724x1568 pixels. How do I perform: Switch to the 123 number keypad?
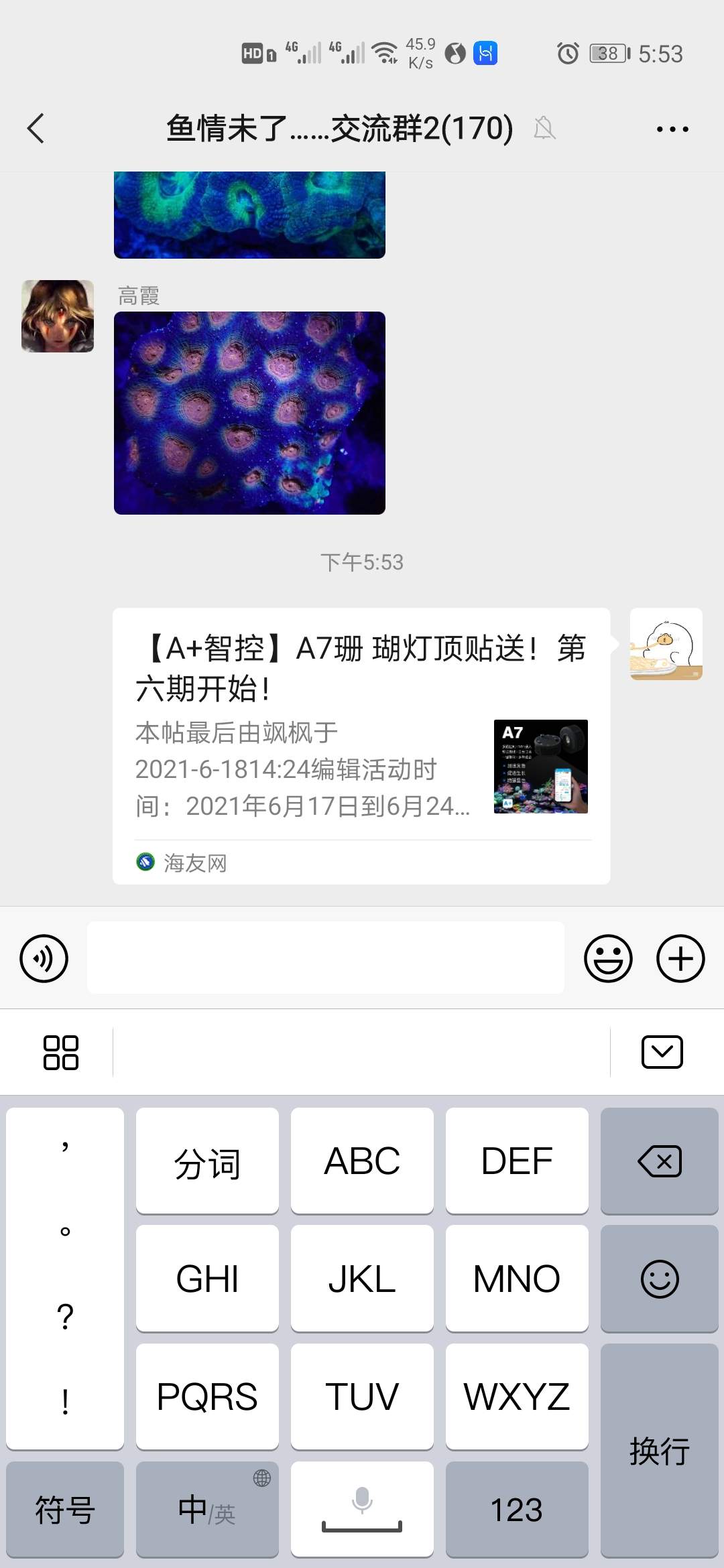(517, 1510)
